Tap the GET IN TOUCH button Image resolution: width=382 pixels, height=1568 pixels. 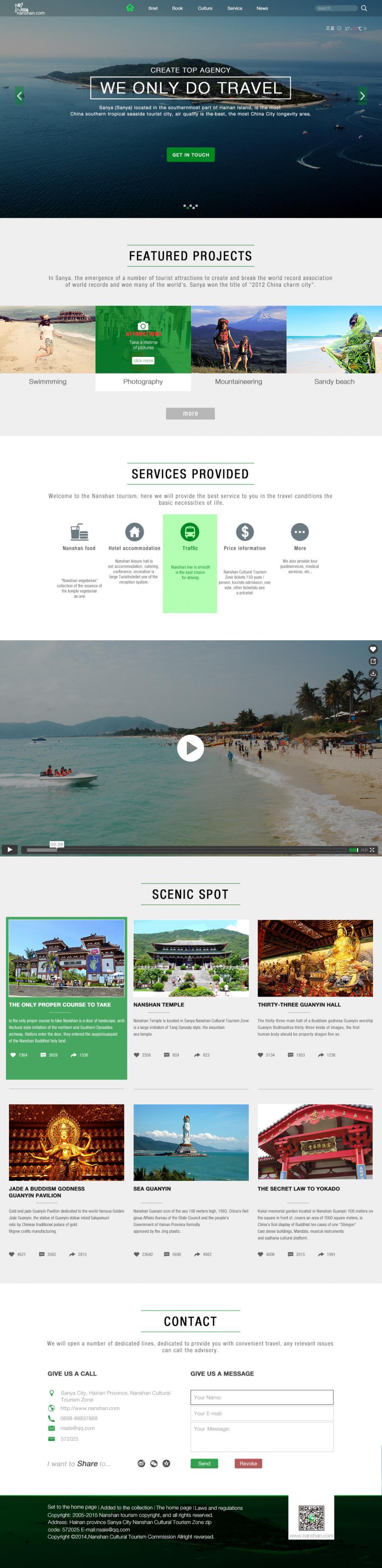point(191,155)
